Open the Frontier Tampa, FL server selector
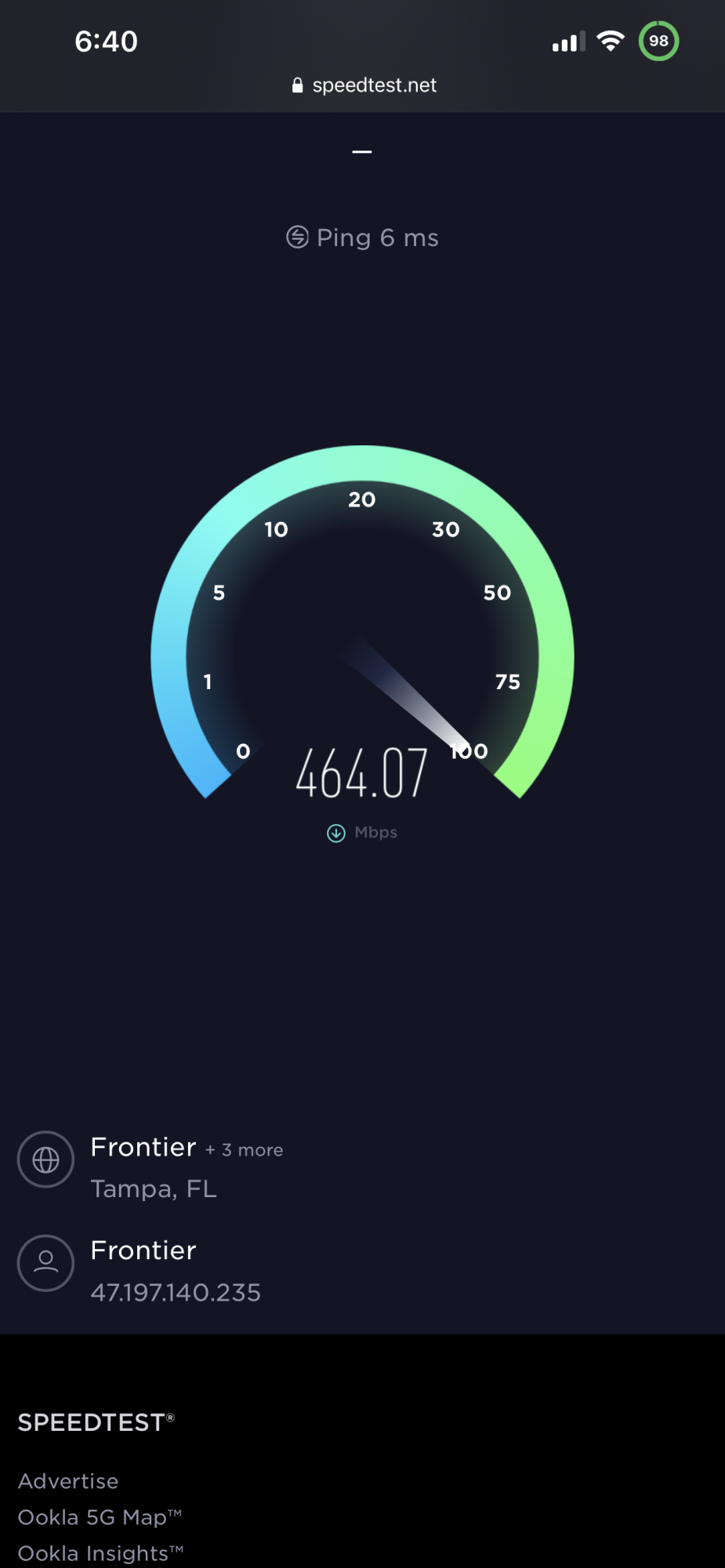Viewport: 725px width, 1568px height. point(150,1167)
